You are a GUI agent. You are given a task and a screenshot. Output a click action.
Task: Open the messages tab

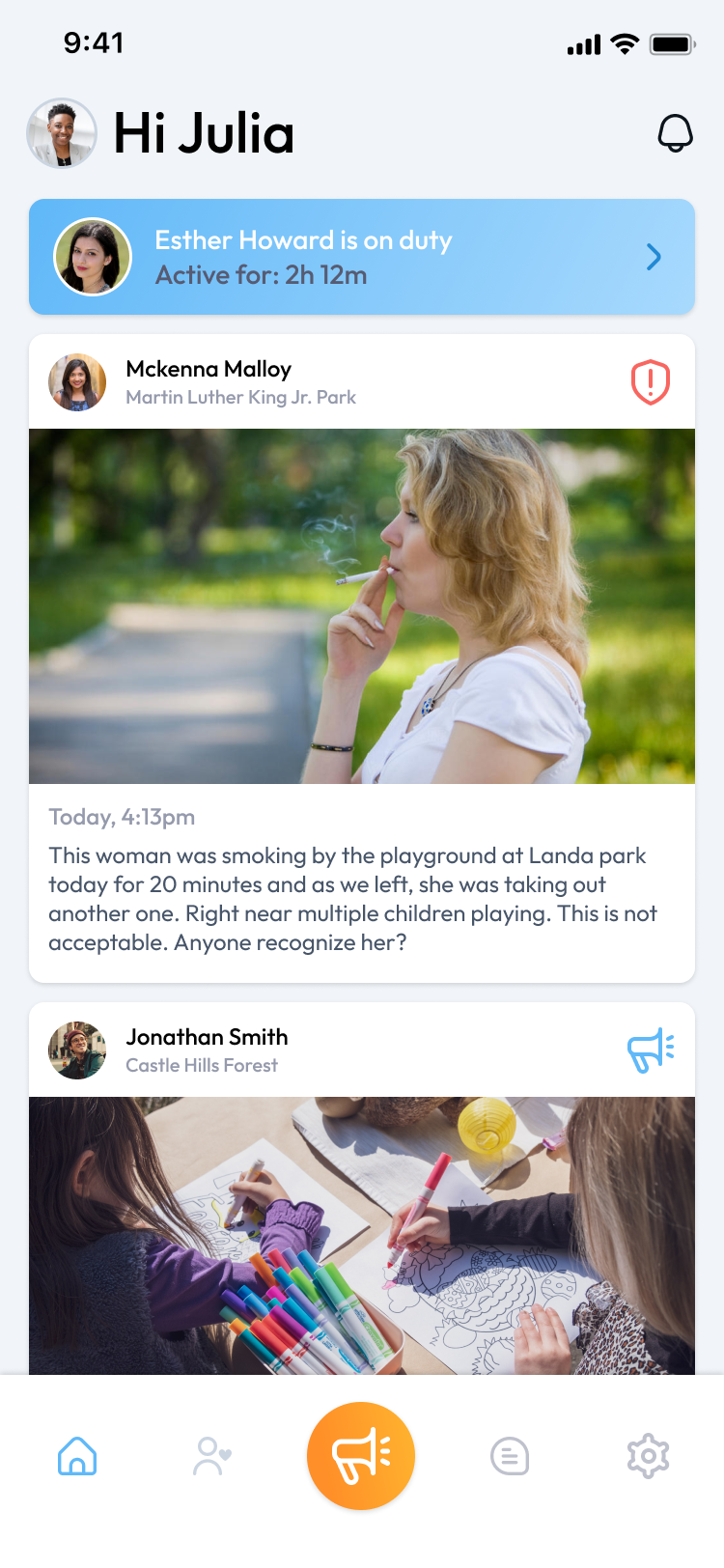pyautogui.click(x=510, y=1456)
